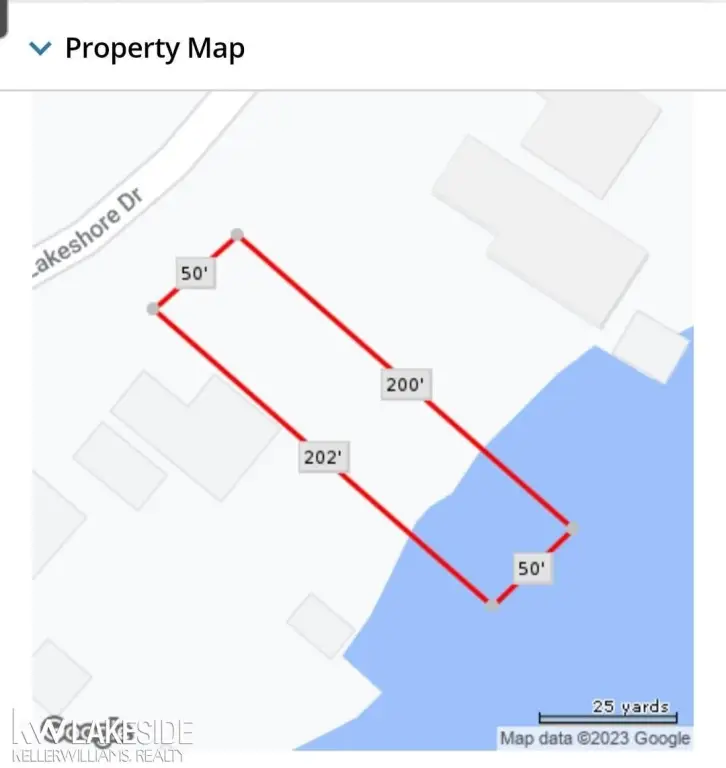
Task: Collapse the Property Map section
Action: [x=40, y=48]
